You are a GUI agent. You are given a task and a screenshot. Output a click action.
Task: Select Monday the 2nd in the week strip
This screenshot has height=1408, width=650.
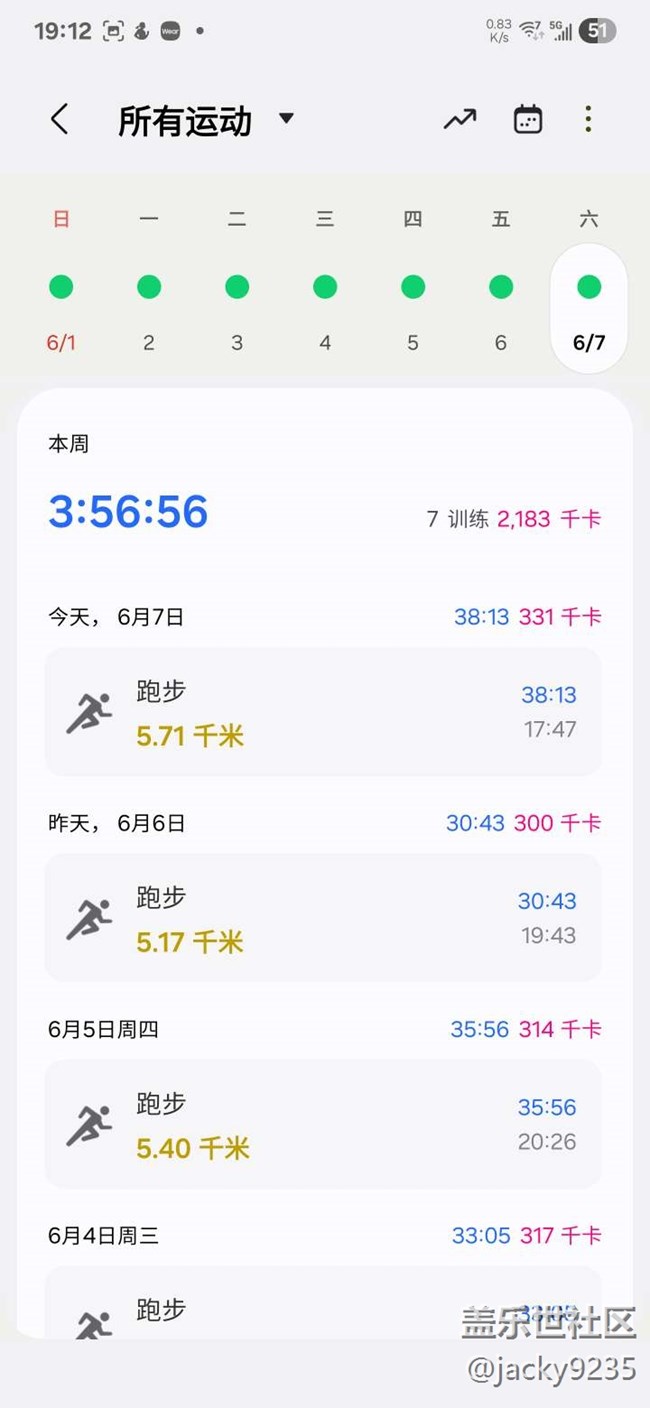[149, 288]
